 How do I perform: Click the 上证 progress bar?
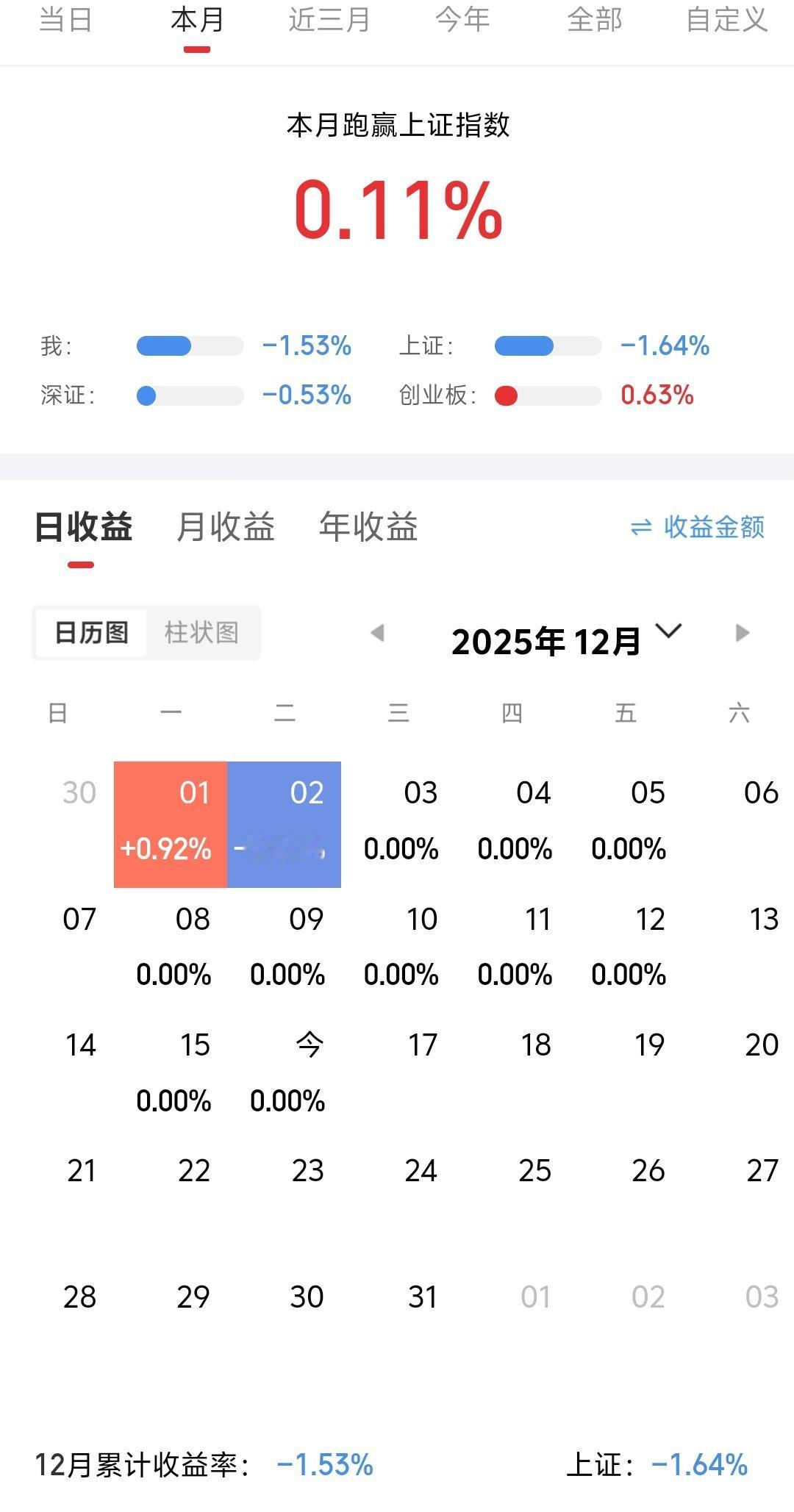(x=548, y=345)
